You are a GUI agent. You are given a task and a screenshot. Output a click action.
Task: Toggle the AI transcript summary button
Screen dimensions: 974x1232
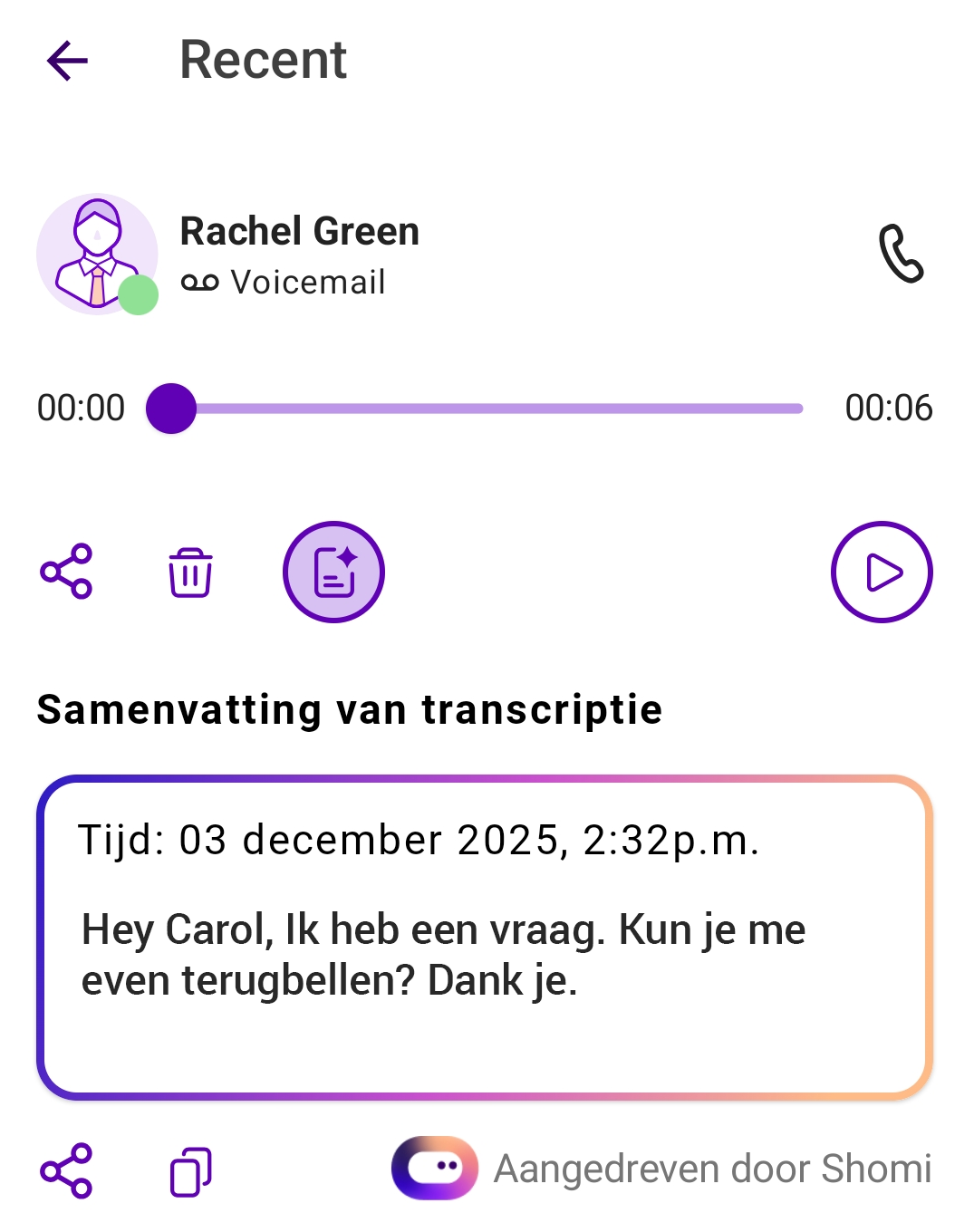click(x=333, y=572)
